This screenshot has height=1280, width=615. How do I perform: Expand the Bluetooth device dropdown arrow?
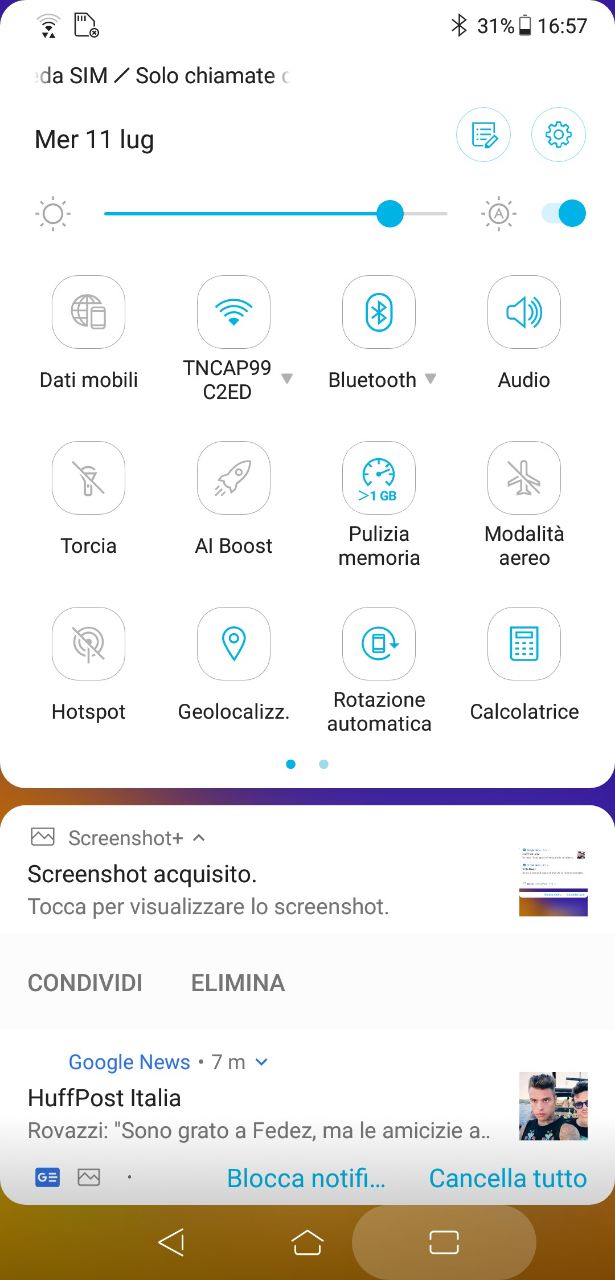pos(431,379)
